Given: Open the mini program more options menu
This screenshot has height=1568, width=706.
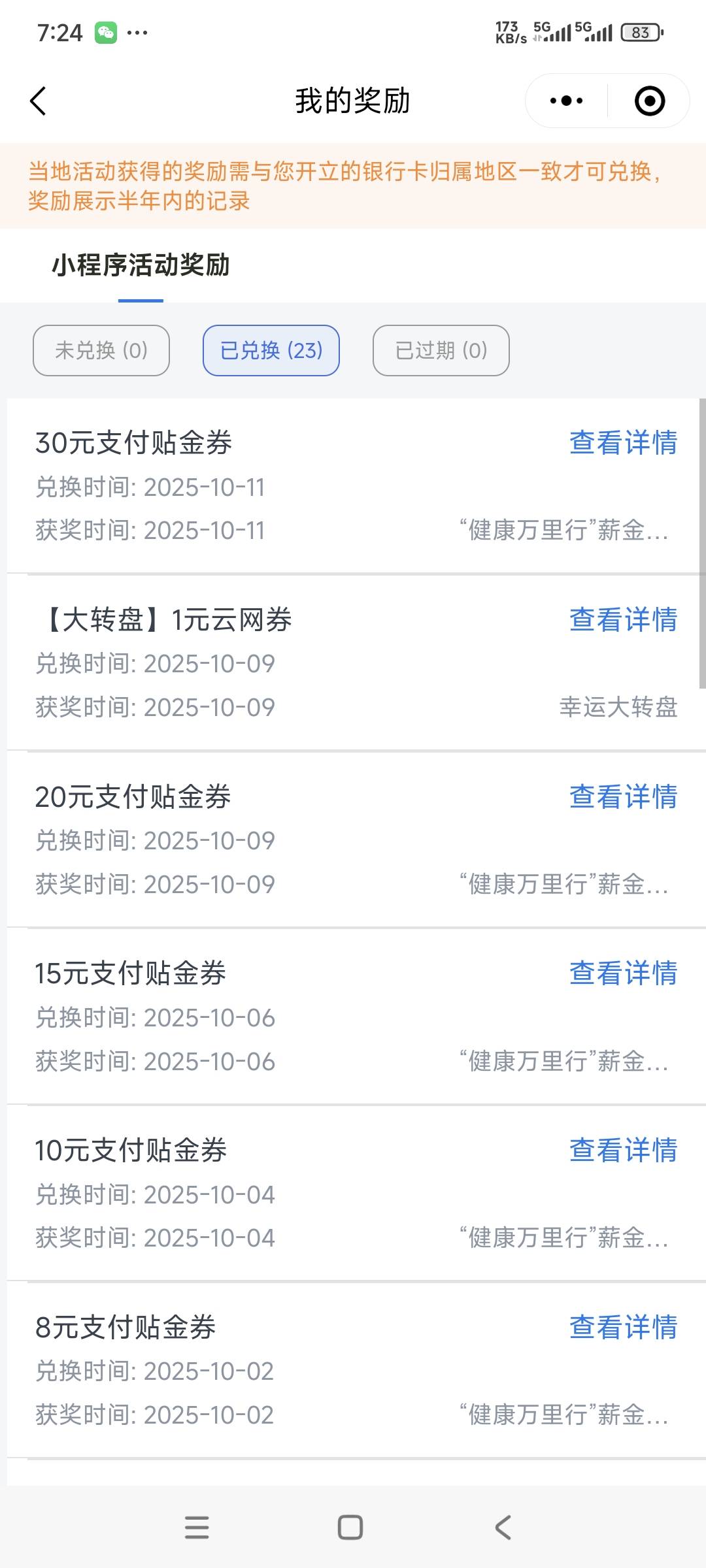Looking at the screenshot, I should click(566, 101).
